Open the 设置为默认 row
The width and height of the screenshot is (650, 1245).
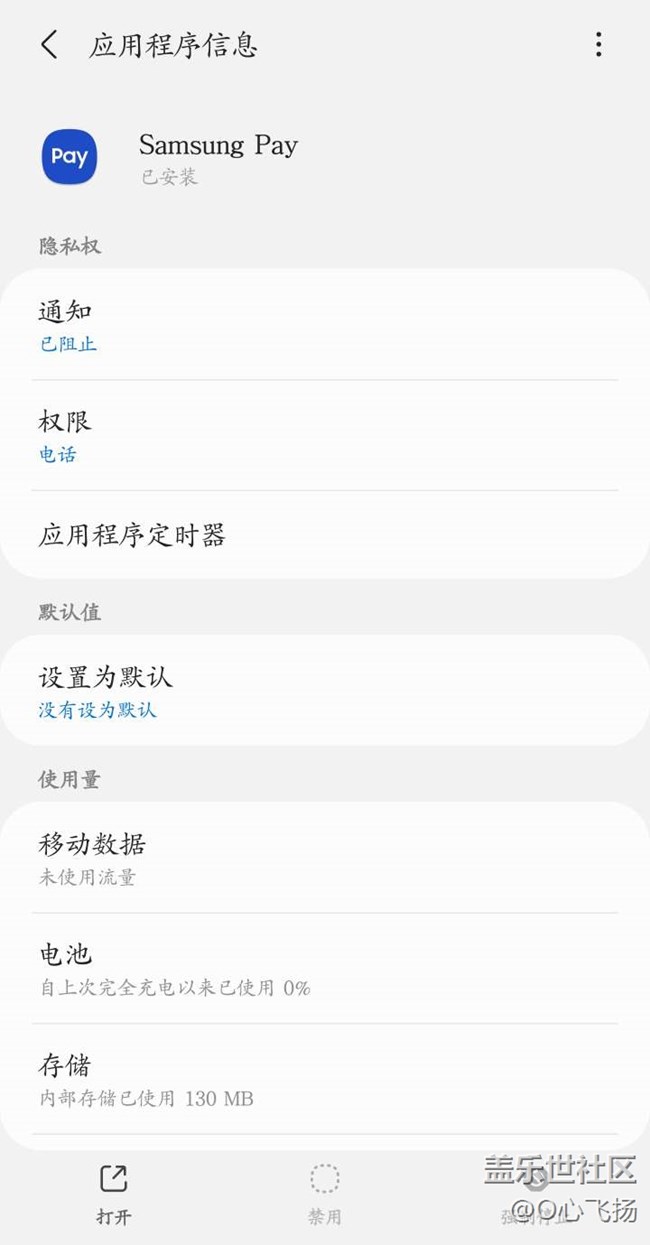point(324,691)
